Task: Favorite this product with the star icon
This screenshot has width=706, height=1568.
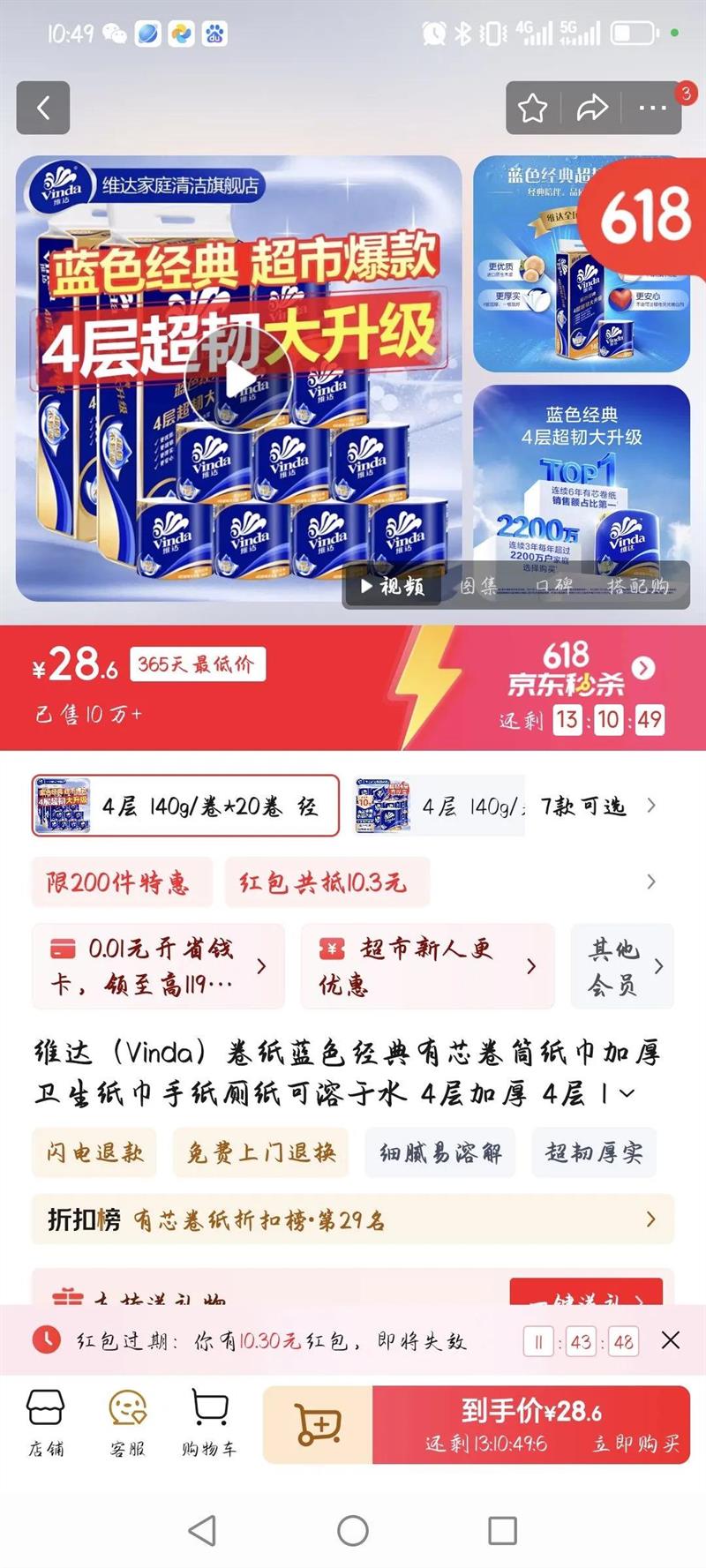Action: [x=532, y=109]
